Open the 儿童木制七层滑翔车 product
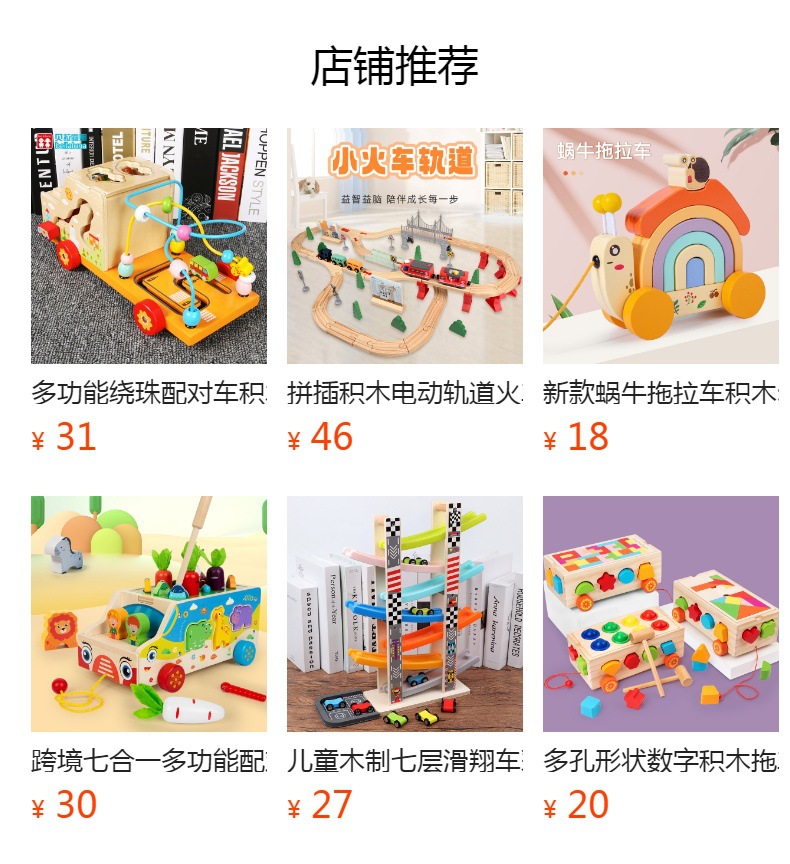This screenshot has height=864, width=790. [x=404, y=614]
